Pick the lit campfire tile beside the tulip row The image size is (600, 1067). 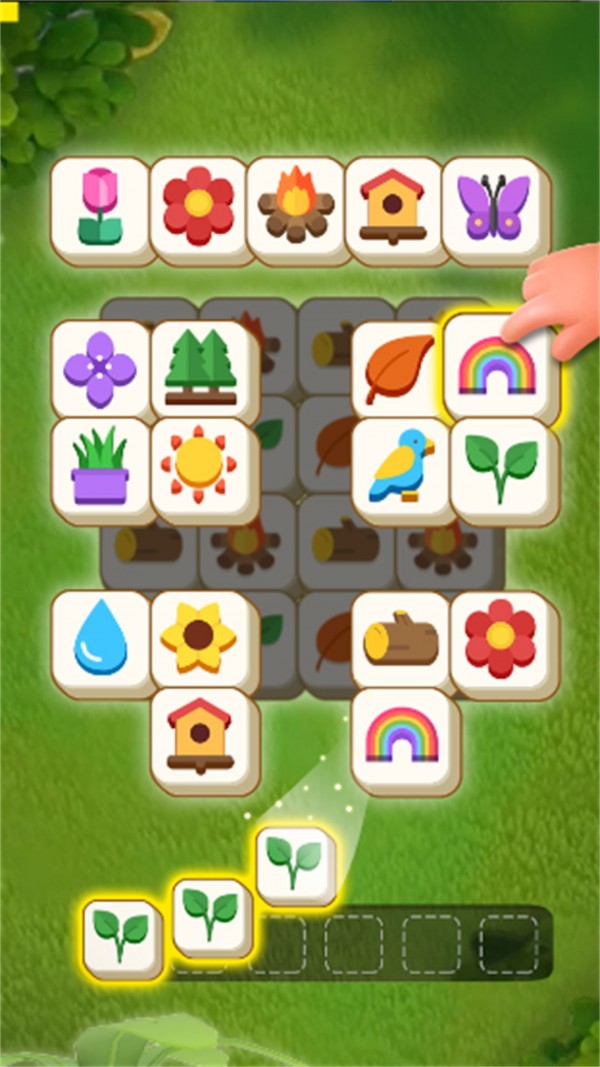(x=297, y=210)
